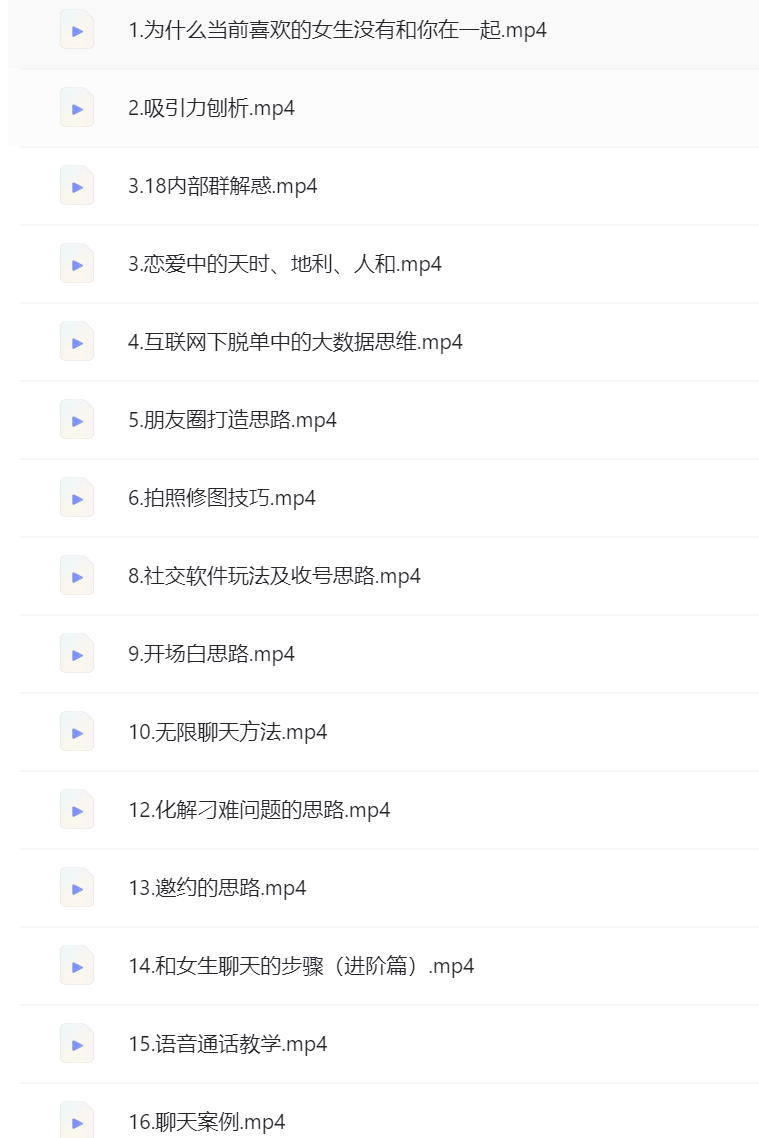Play the video 9.开场白思路.mp4

[211, 654]
